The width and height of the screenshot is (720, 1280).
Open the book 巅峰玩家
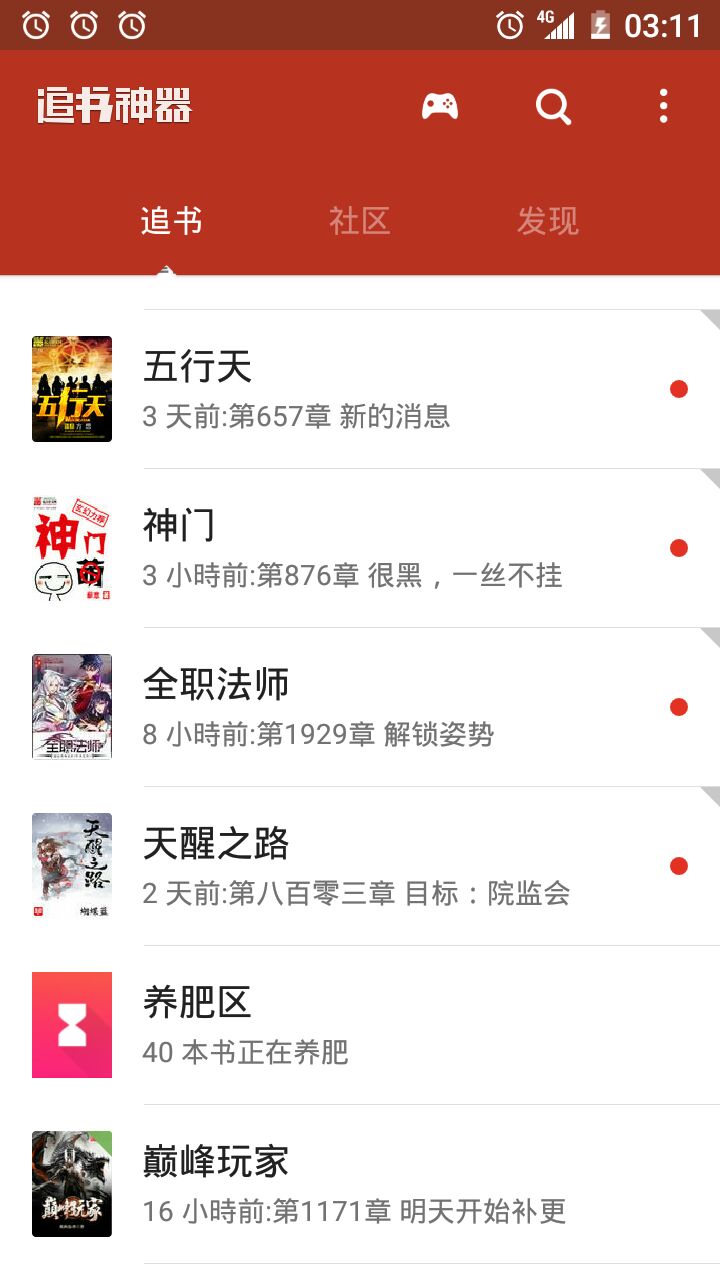click(360, 1184)
